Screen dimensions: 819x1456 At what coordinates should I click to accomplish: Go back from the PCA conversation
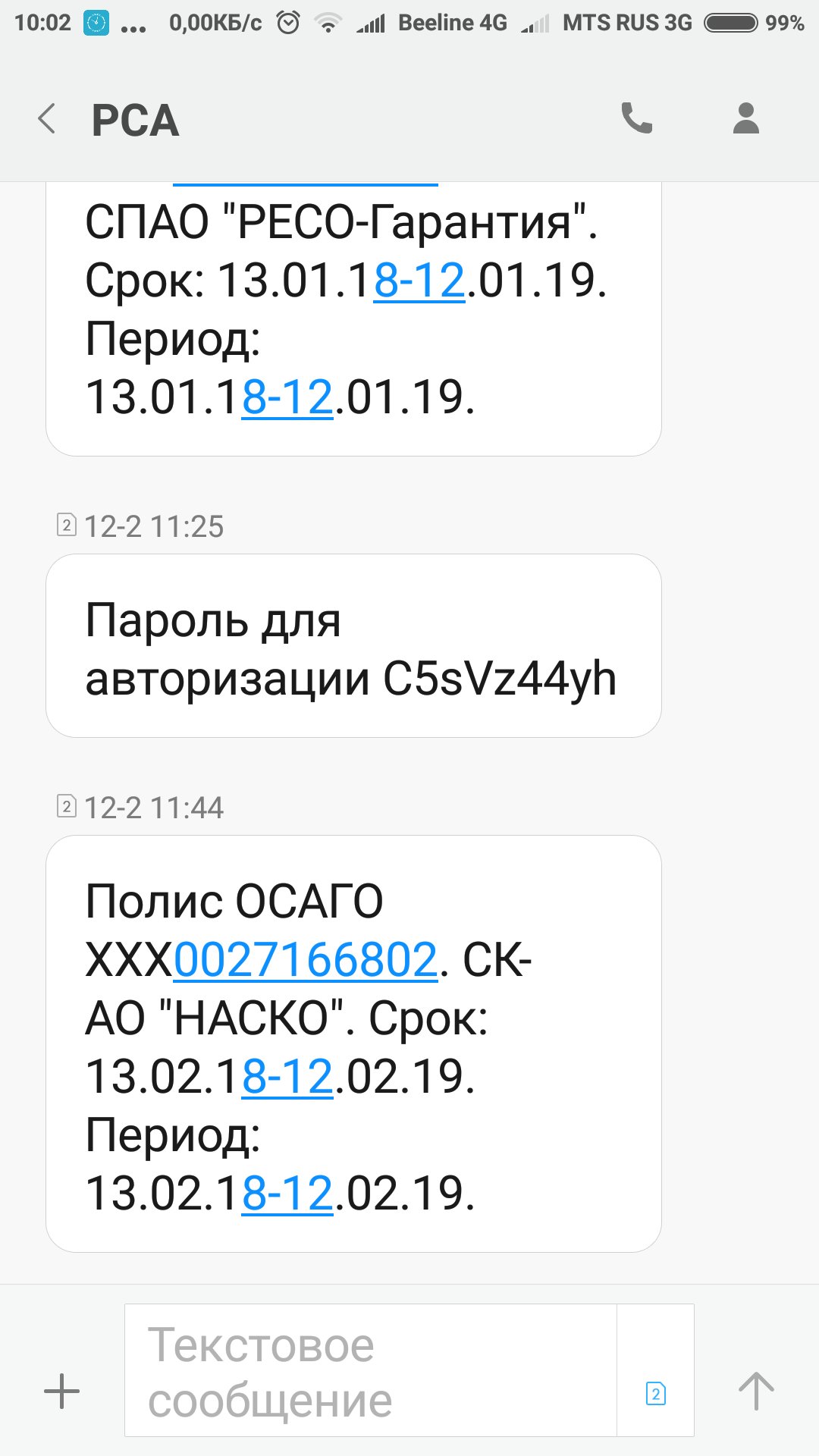pos(47,119)
